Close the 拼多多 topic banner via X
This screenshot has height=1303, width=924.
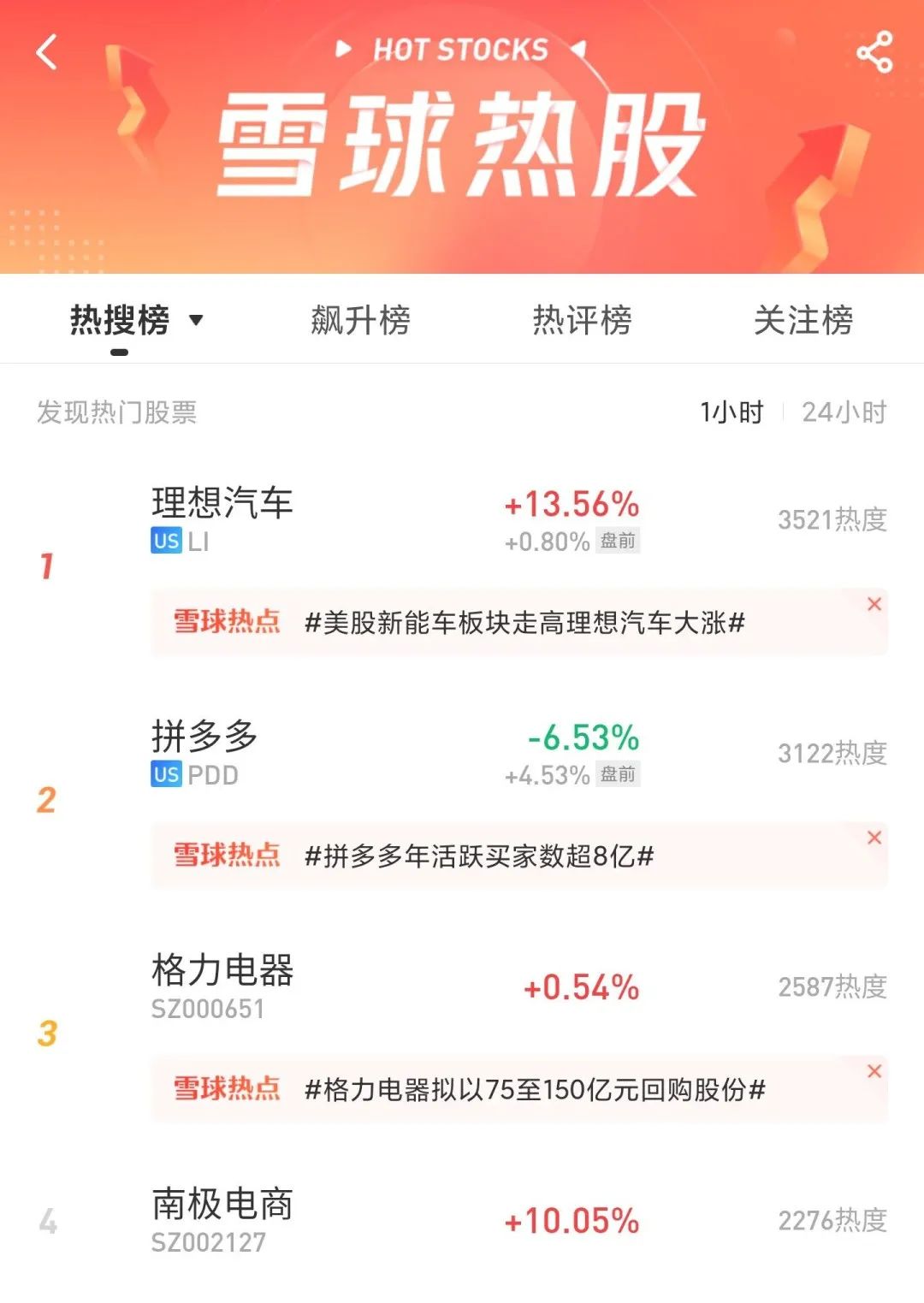click(874, 838)
